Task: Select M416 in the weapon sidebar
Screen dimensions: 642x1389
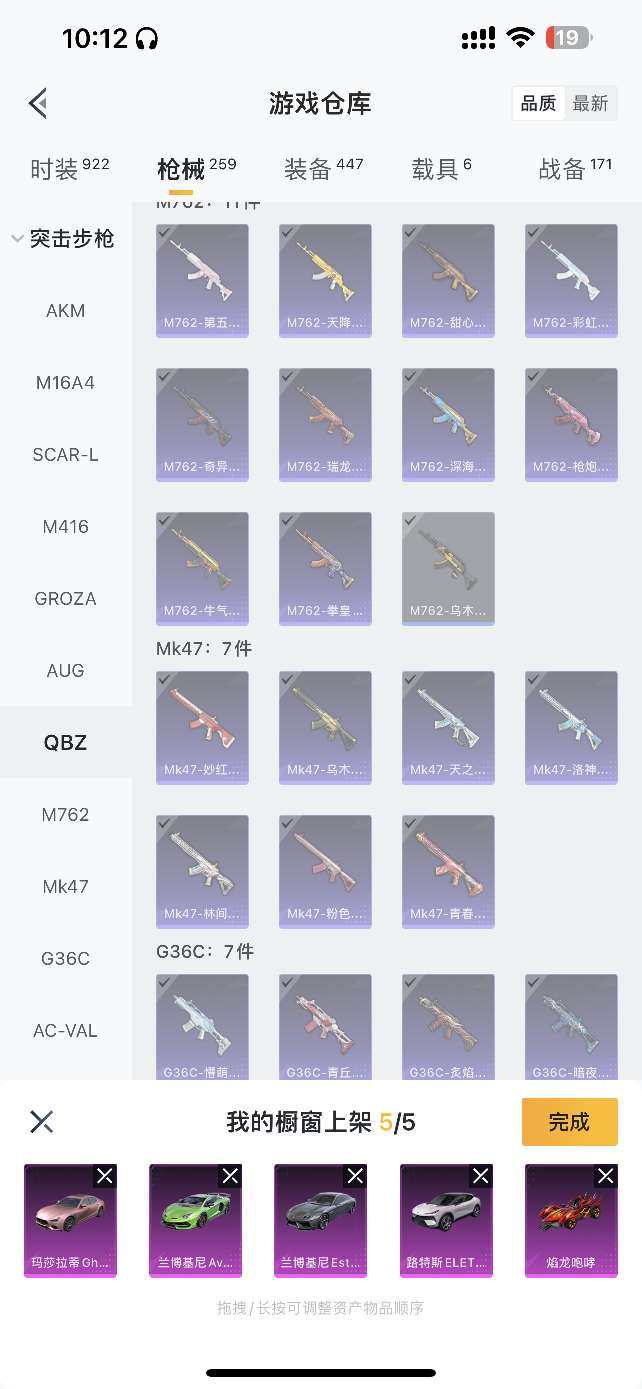Action: click(x=65, y=527)
